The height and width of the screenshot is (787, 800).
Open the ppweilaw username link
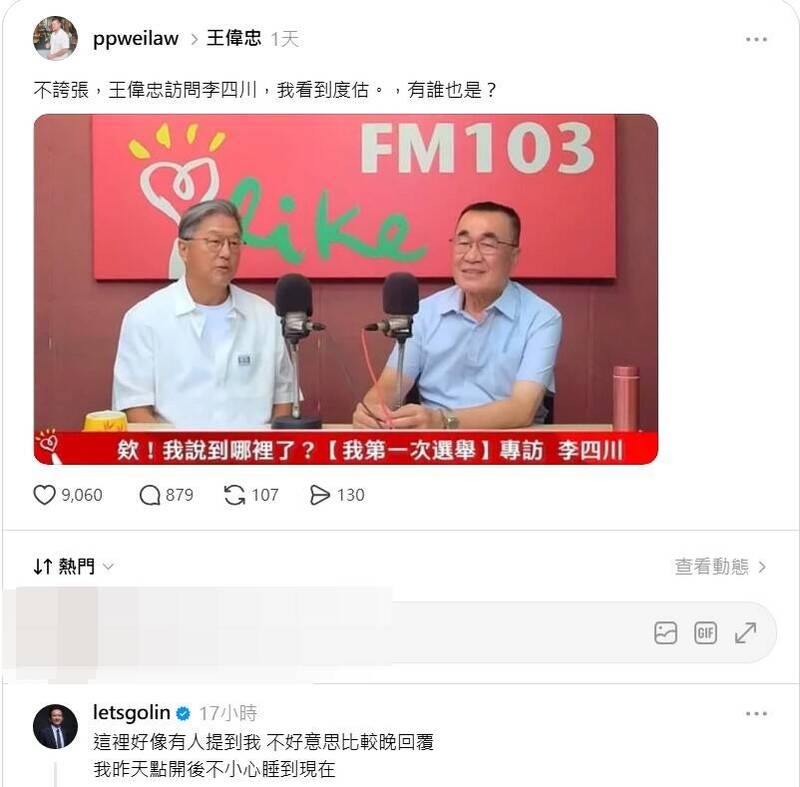point(136,38)
